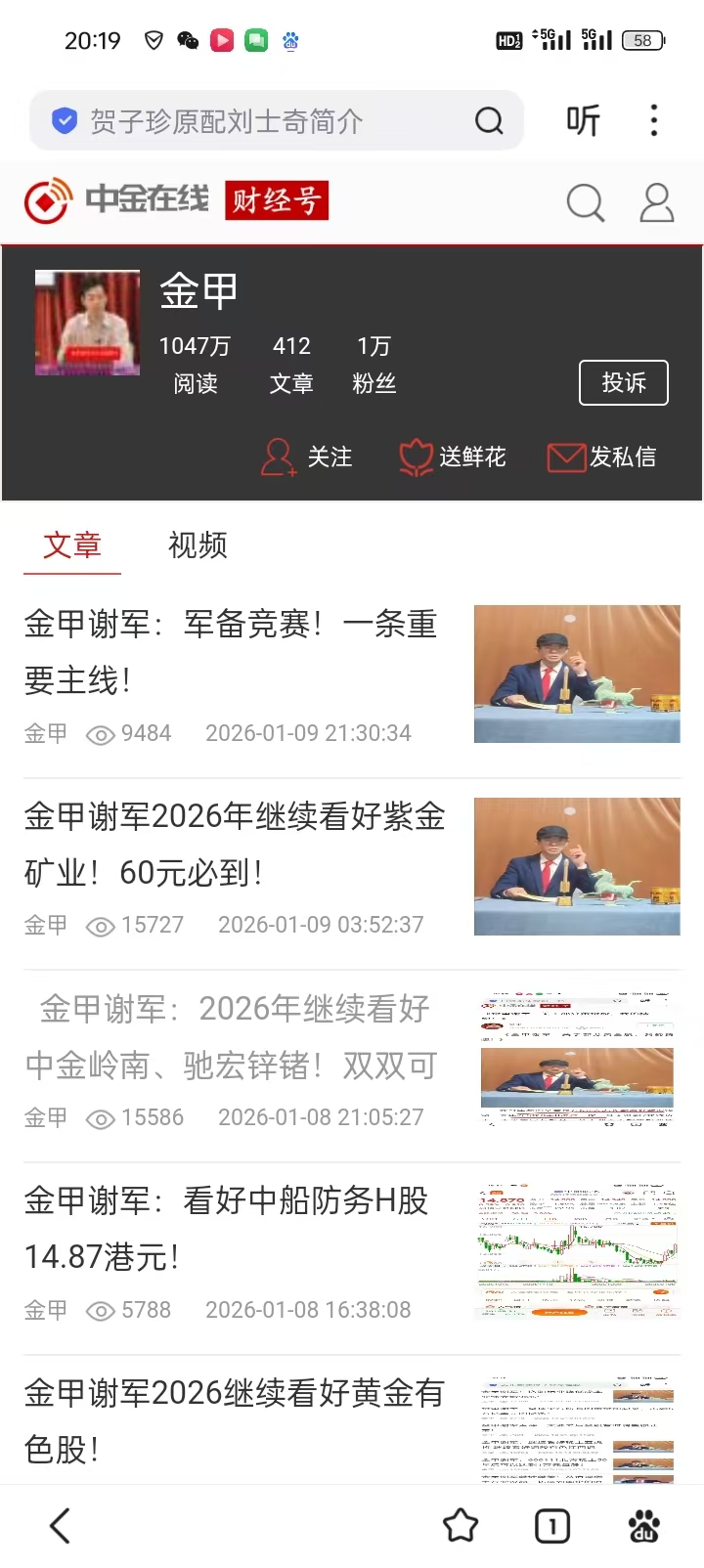Tap the 听 listen button

(x=583, y=121)
